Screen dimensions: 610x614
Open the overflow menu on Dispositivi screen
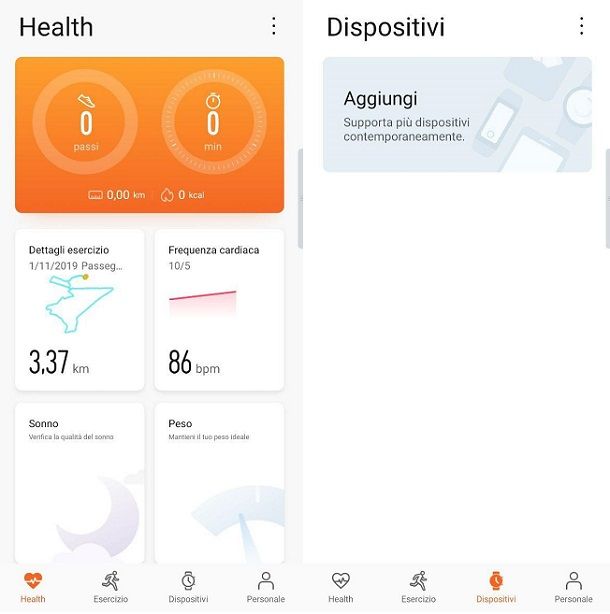tap(582, 27)
